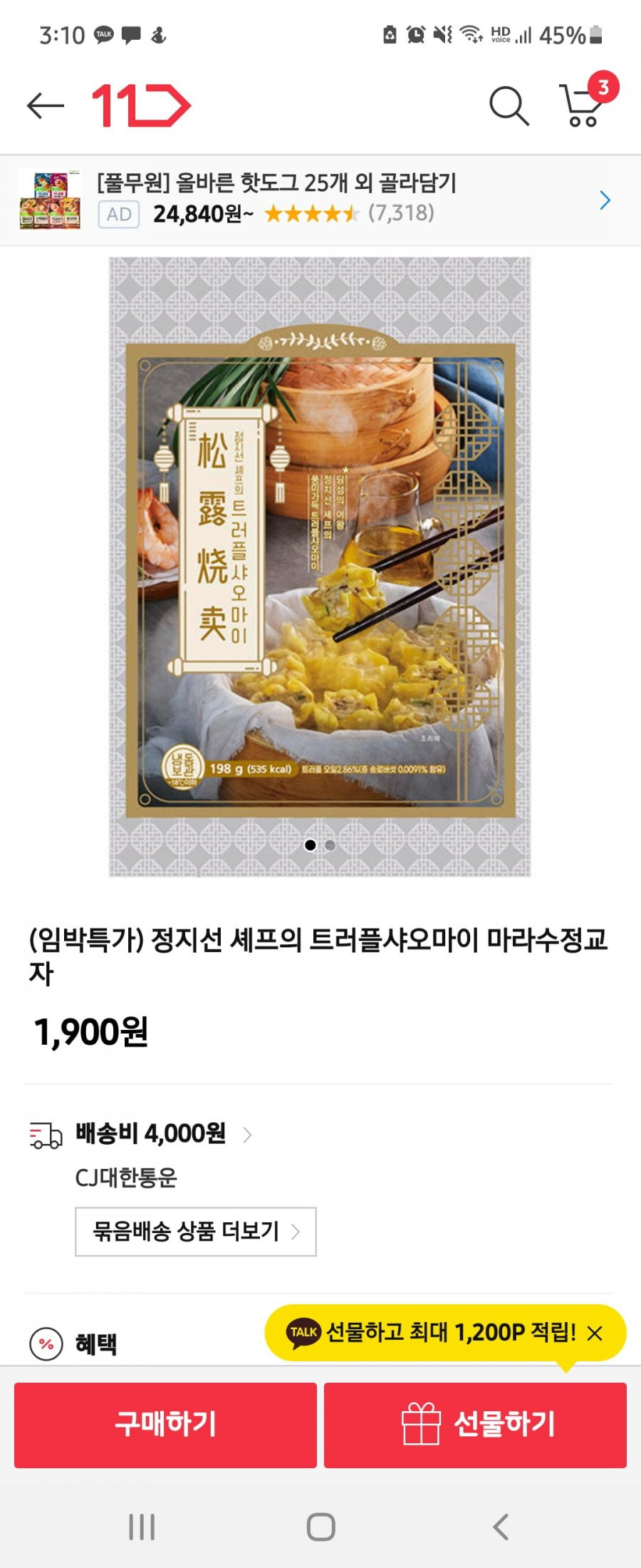This screenshot has height=1568, width=641.
Task: Open the 11st home logo
Action: pos(141,106)
